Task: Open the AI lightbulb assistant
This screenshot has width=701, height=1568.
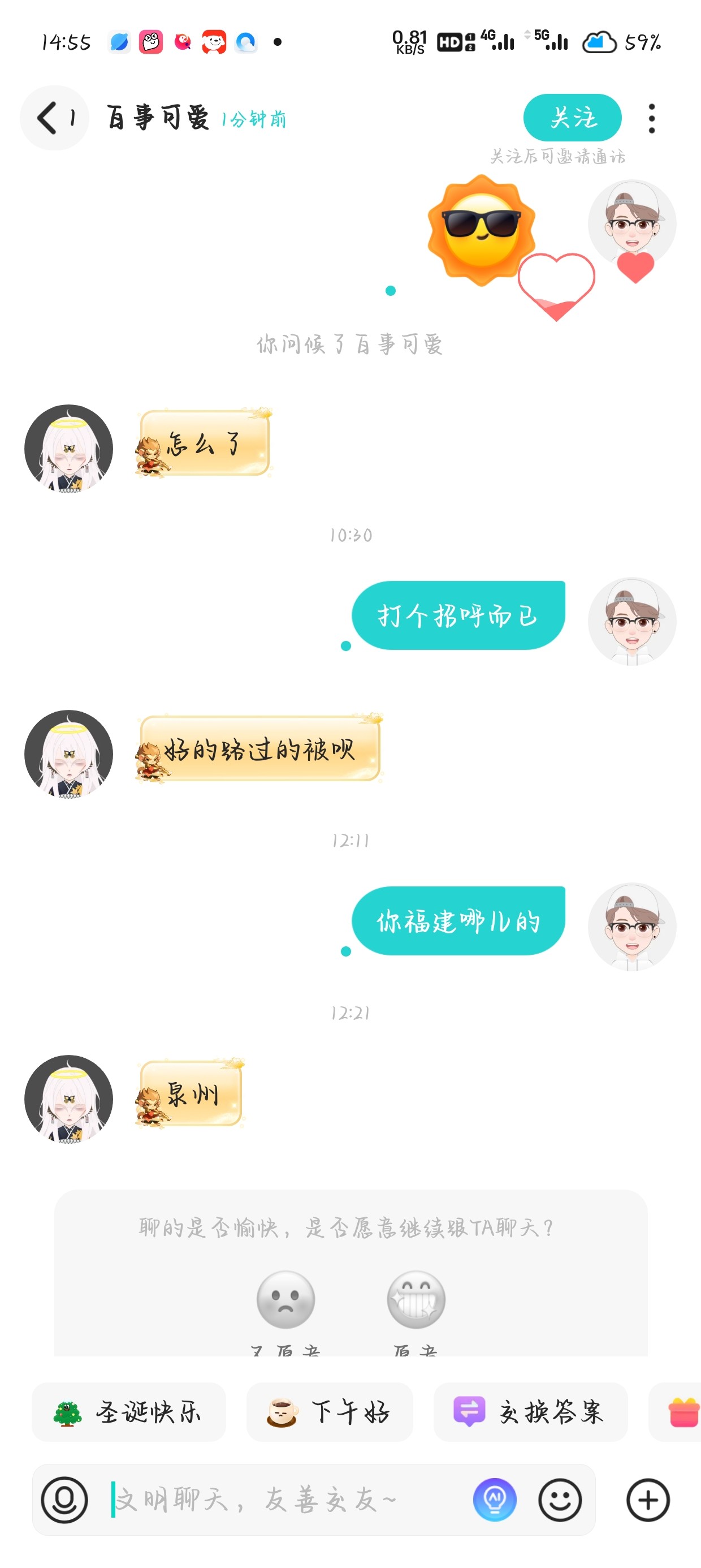Action: pyautogui.click(x=495, y=1499)
